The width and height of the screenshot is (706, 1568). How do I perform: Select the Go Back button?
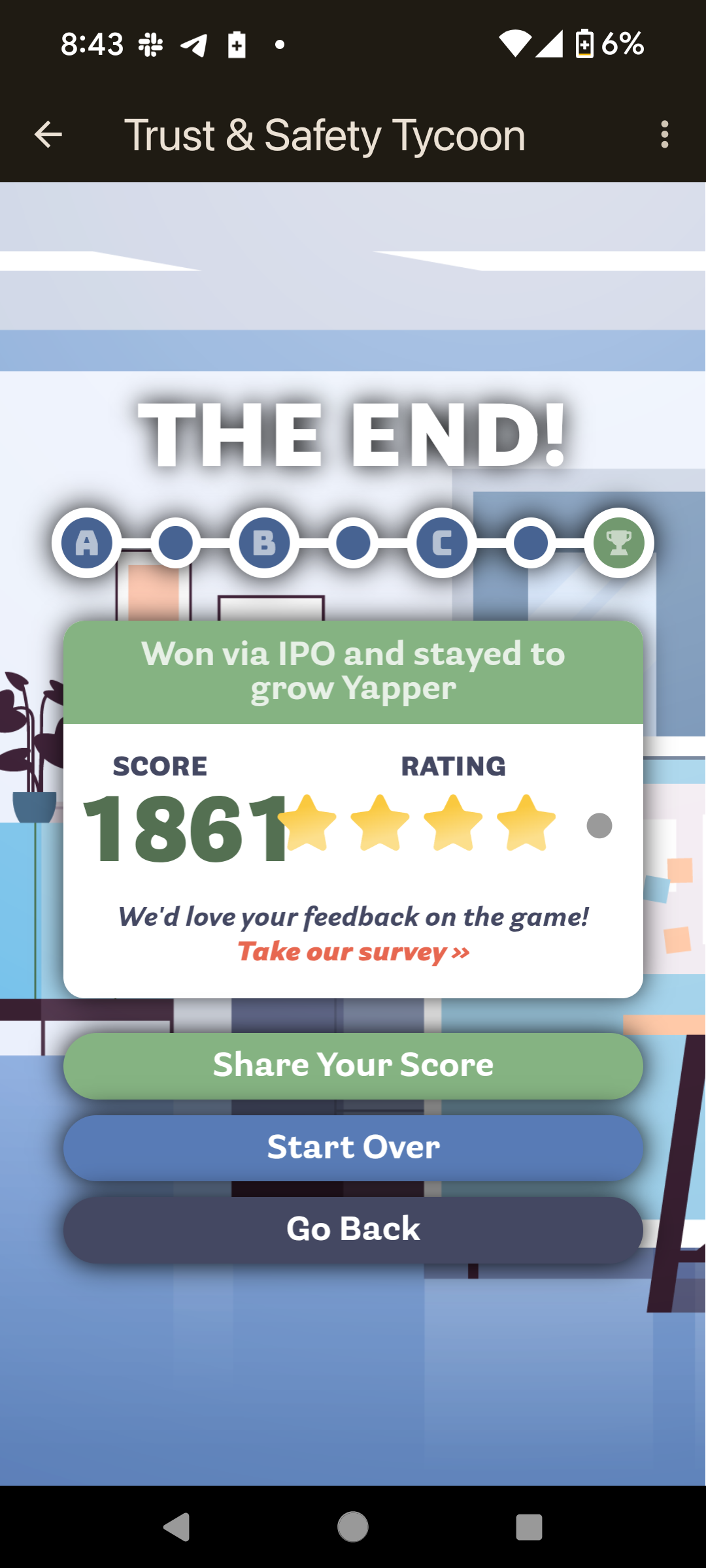point(353,1230)
